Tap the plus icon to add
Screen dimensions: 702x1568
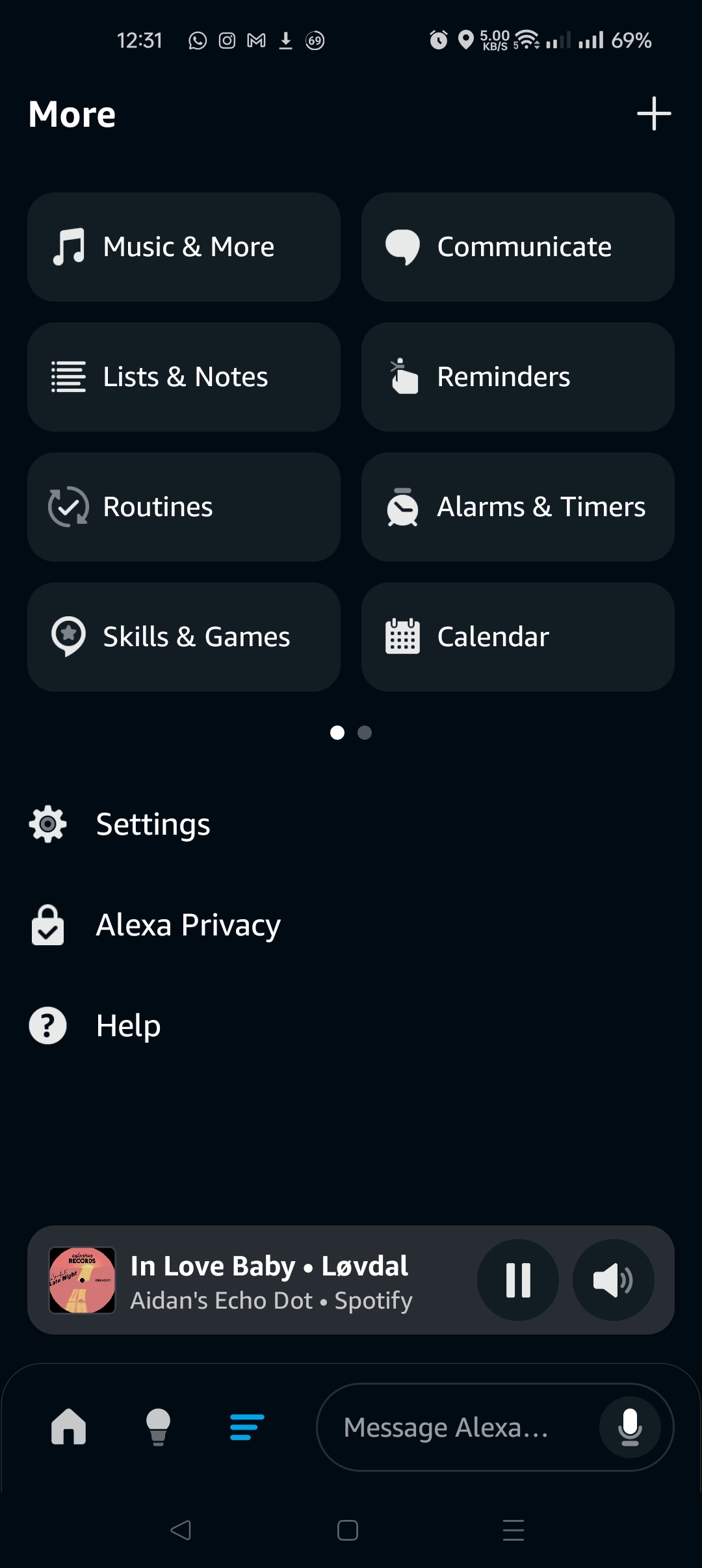tap(653, 114)
